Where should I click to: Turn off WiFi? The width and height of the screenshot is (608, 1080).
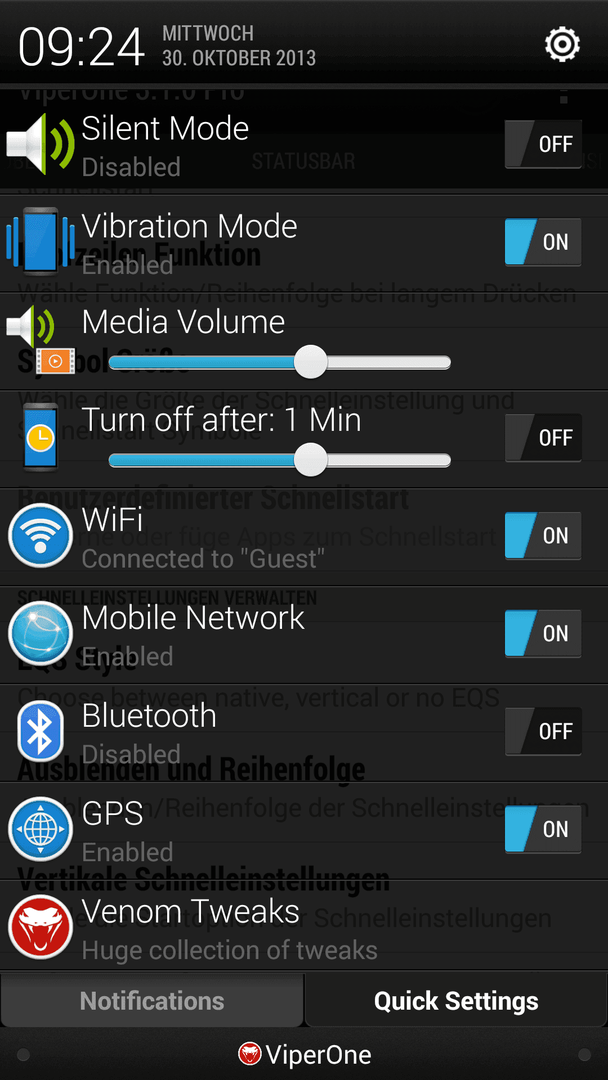pyautogui.click(x=543, y=535)
